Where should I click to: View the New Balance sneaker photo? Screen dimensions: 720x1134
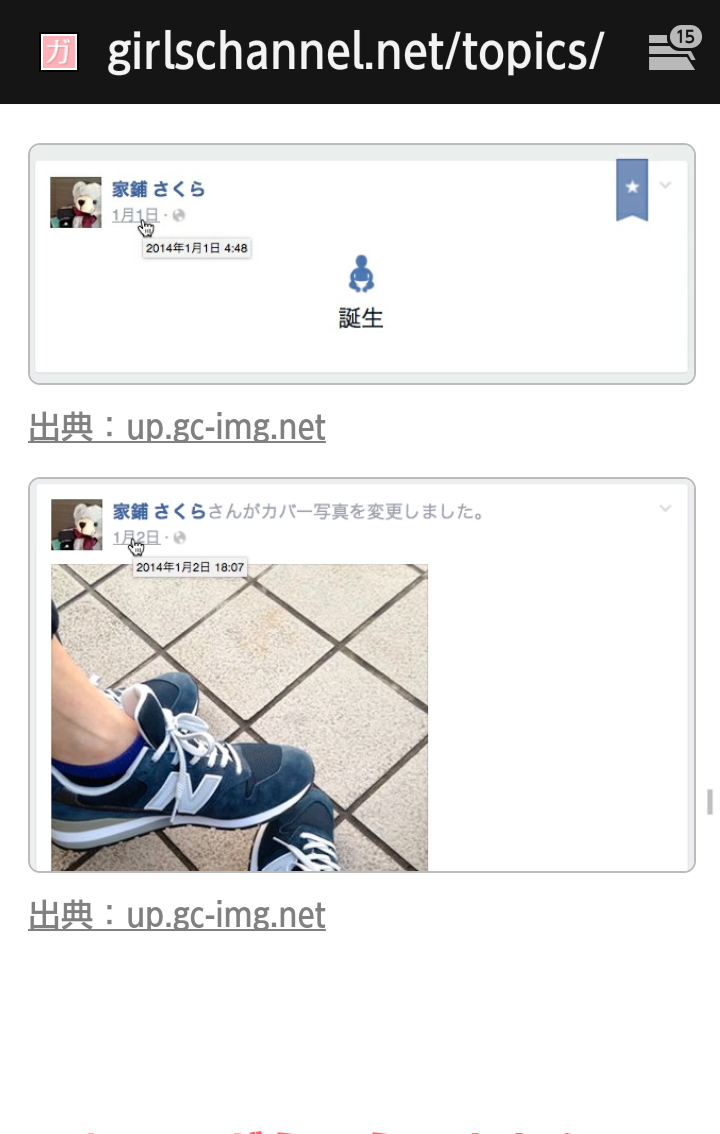click(238, 717)
